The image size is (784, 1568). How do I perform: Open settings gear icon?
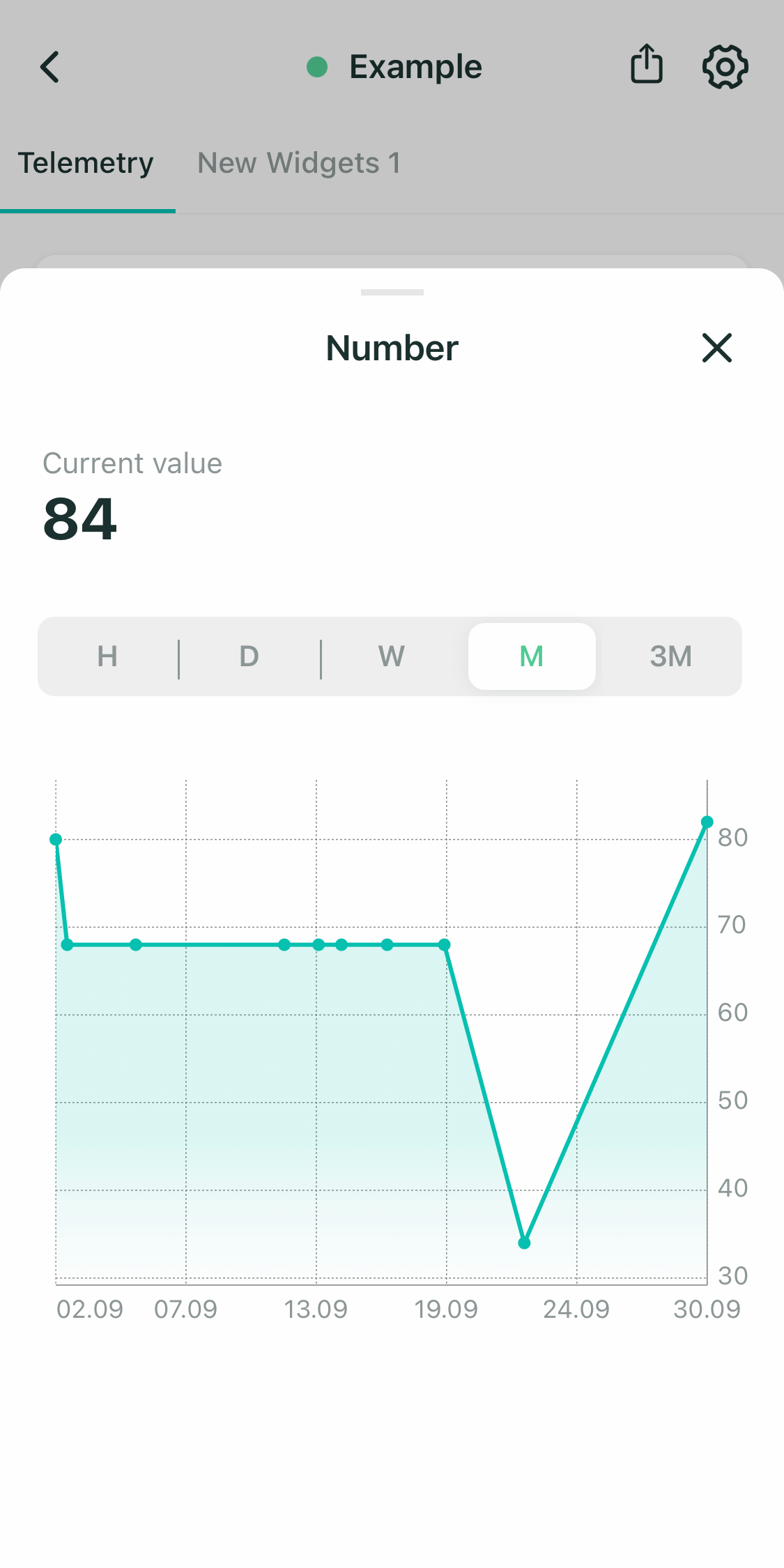[725, 67]
